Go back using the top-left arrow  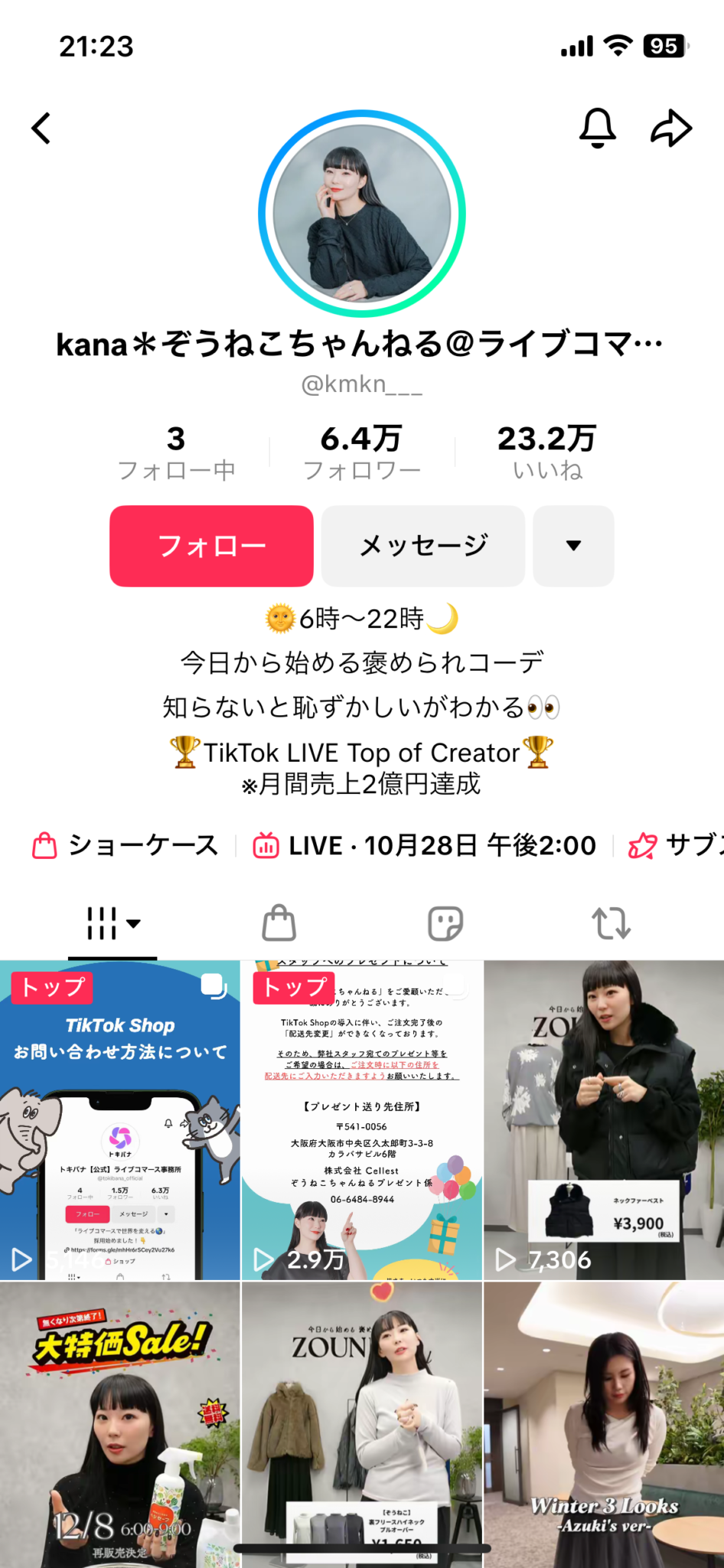click(41, 128)
